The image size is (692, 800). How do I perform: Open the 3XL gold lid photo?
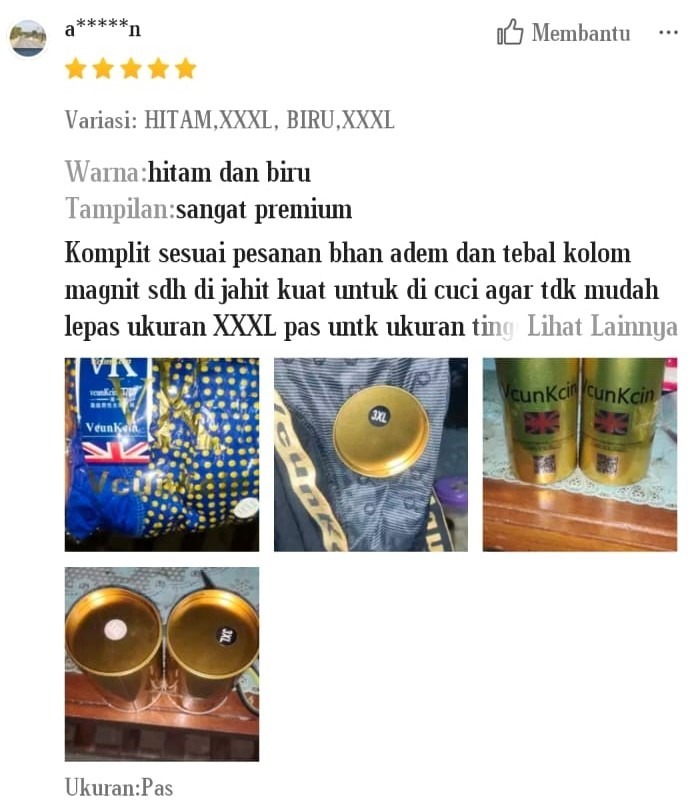tap(370, 454)
